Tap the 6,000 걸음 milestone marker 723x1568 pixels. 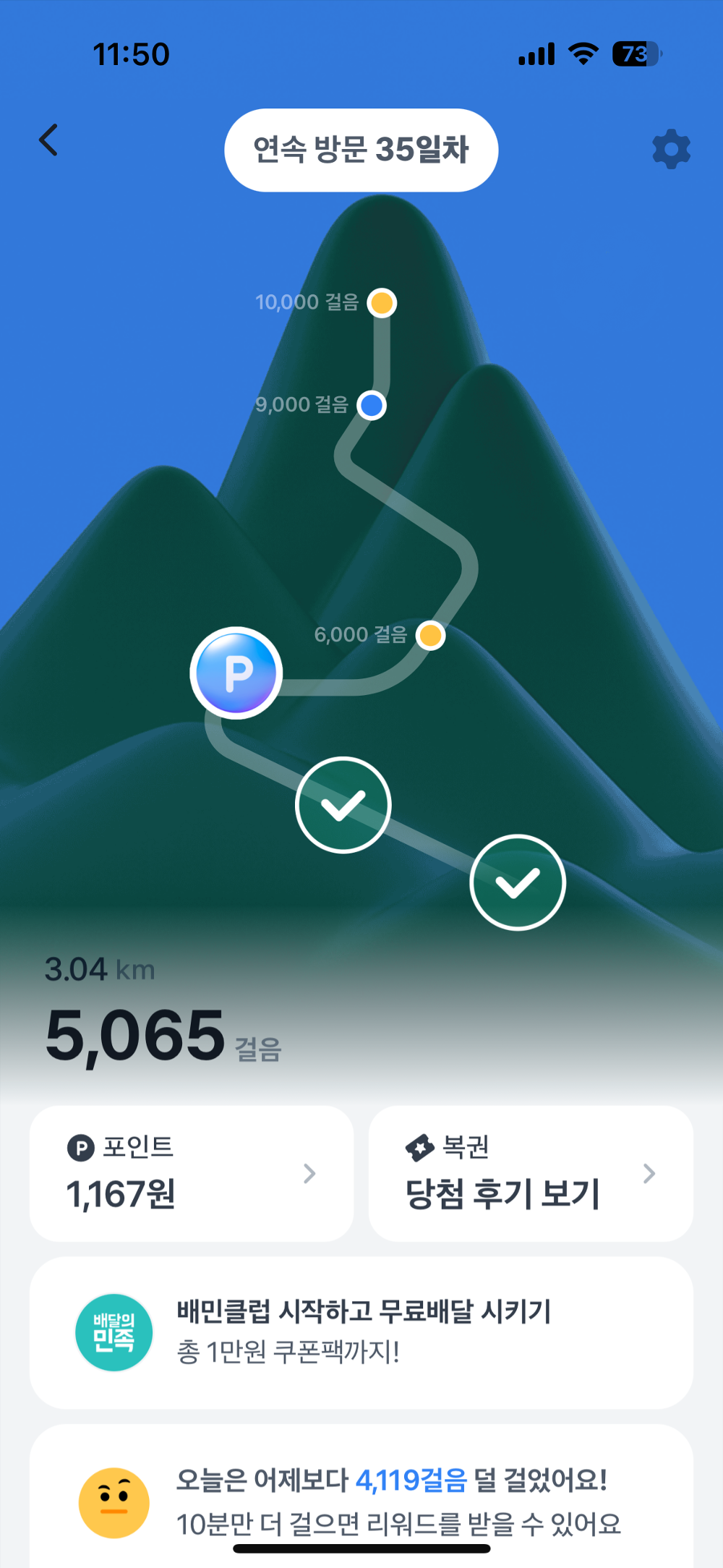(x=431, y=636)
